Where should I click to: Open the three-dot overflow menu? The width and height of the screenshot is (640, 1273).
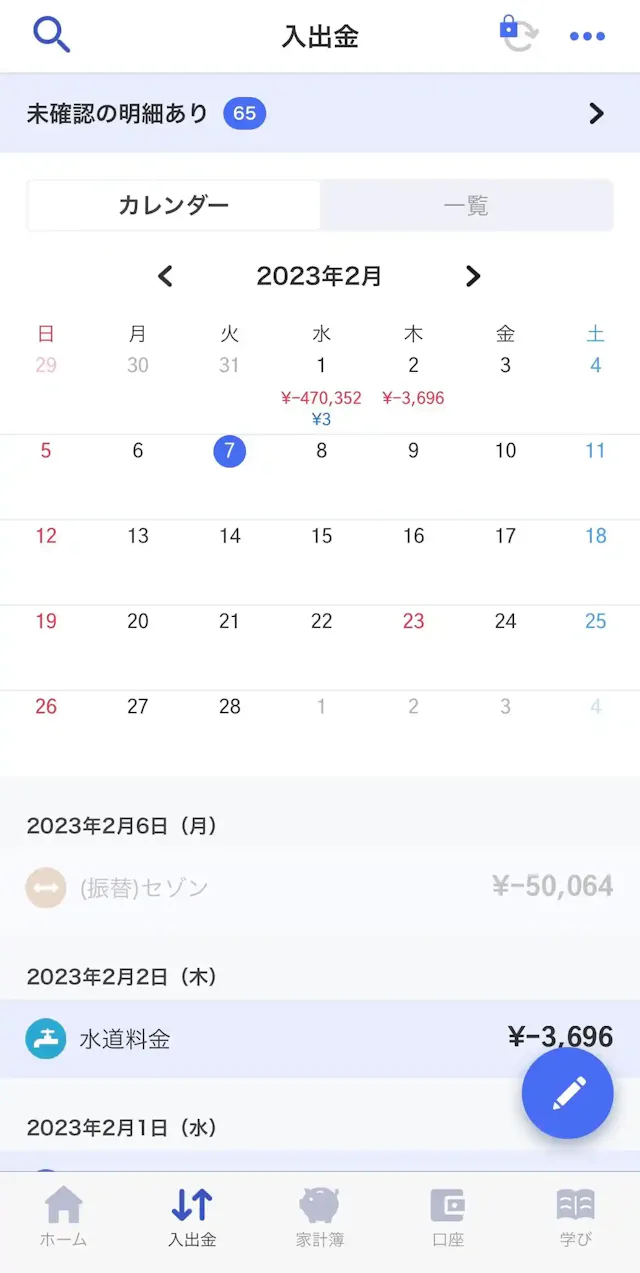pyautogui.click(x=587, y=37)
